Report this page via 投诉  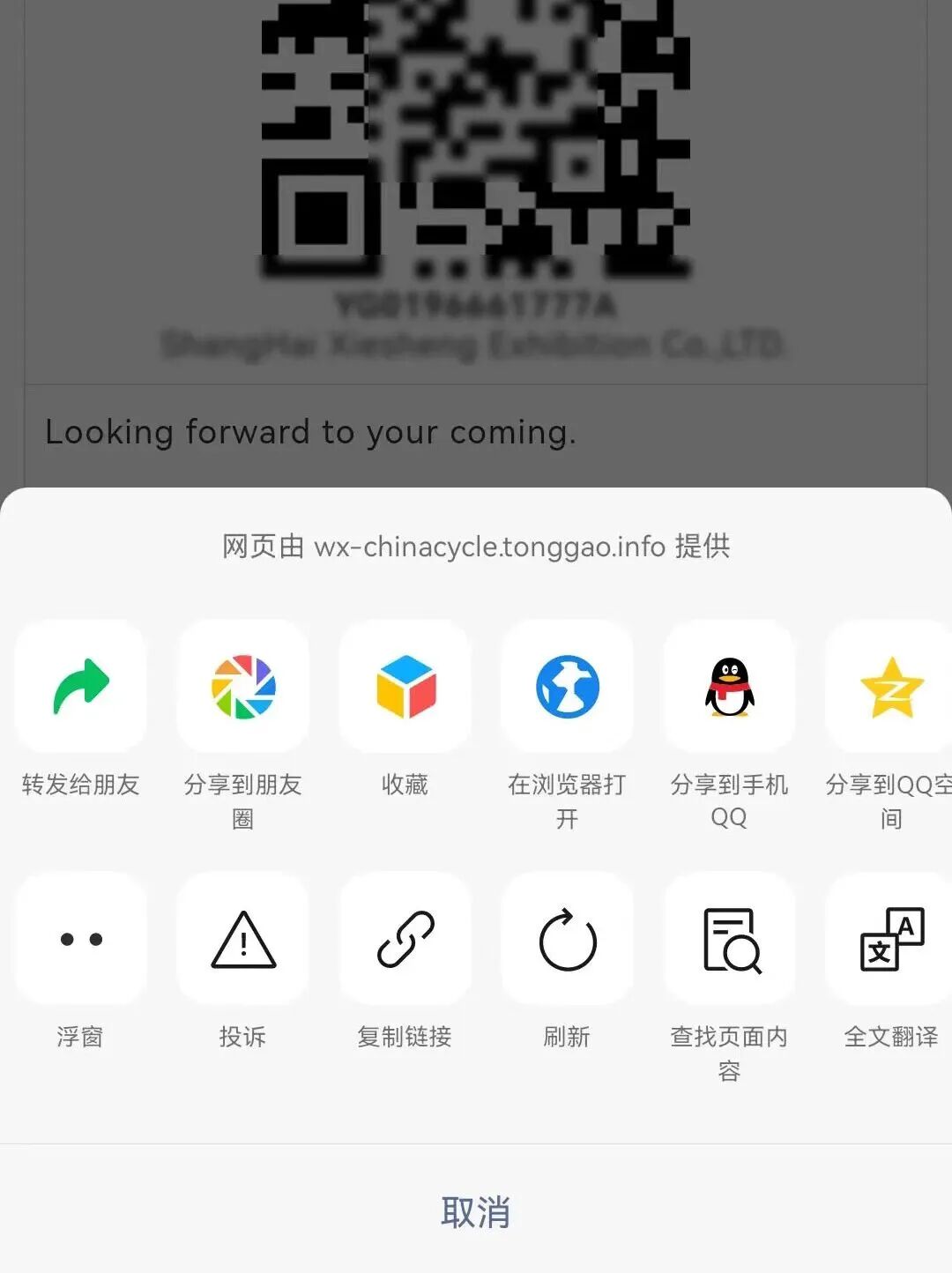(x=243, y=939)
